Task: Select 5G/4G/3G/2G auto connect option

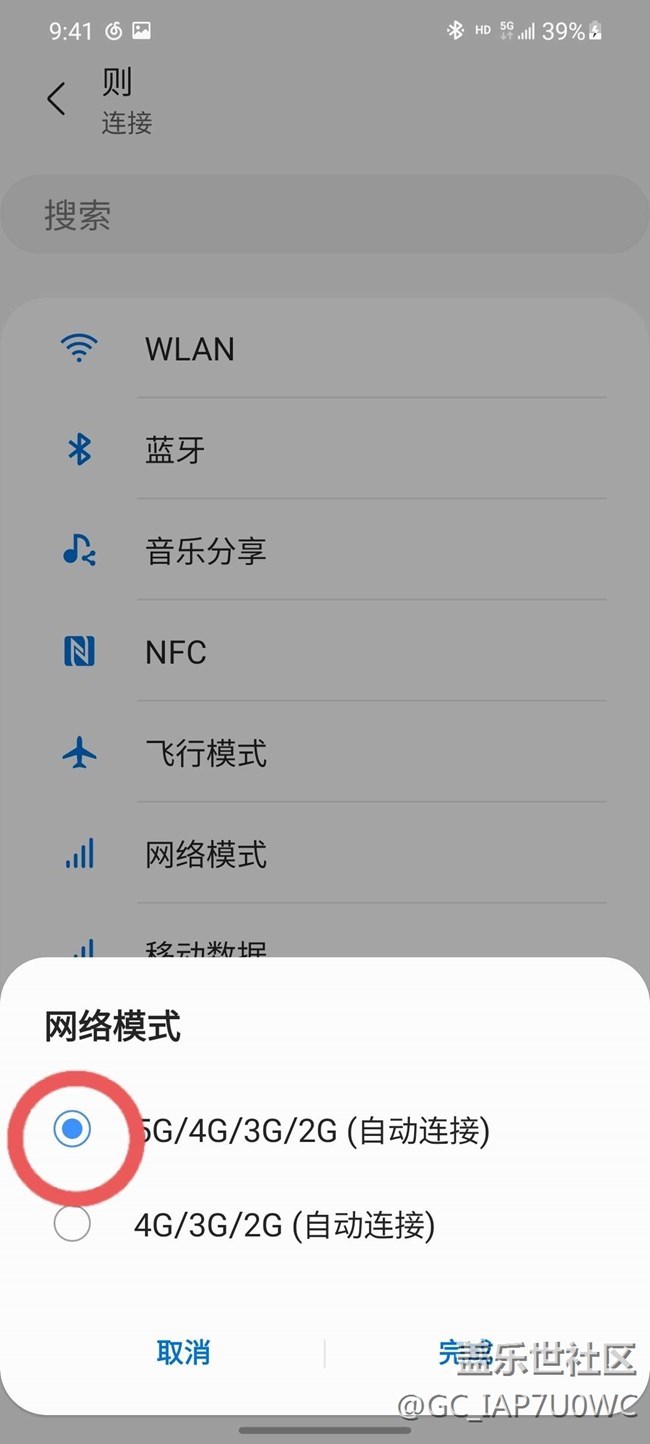Action: (x=72, y=1130)
